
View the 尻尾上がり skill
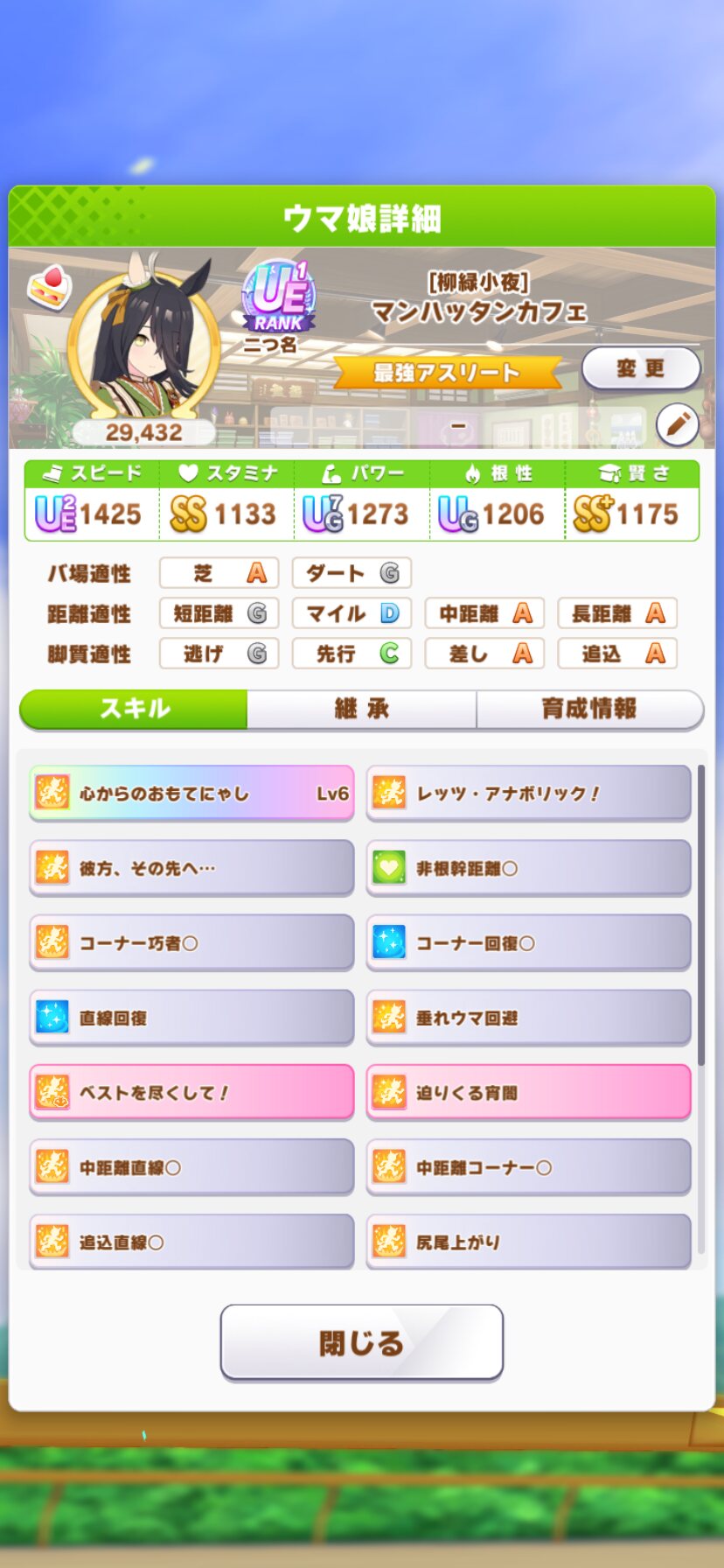[x=528, y=1242]
